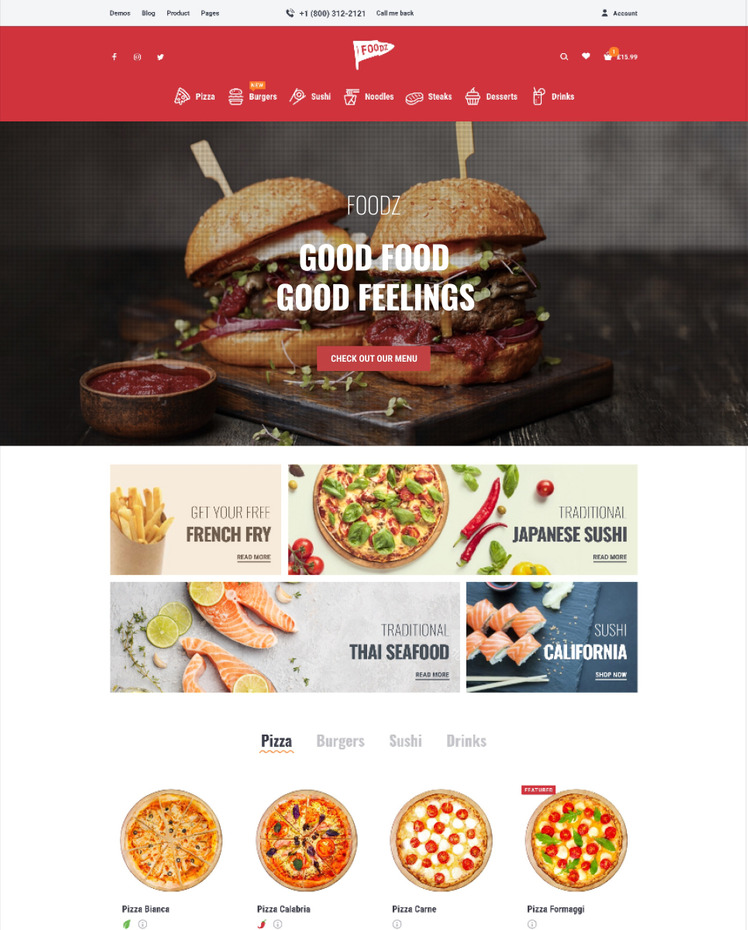Tap Check Out Our Menu button

(x=374, y=358)
